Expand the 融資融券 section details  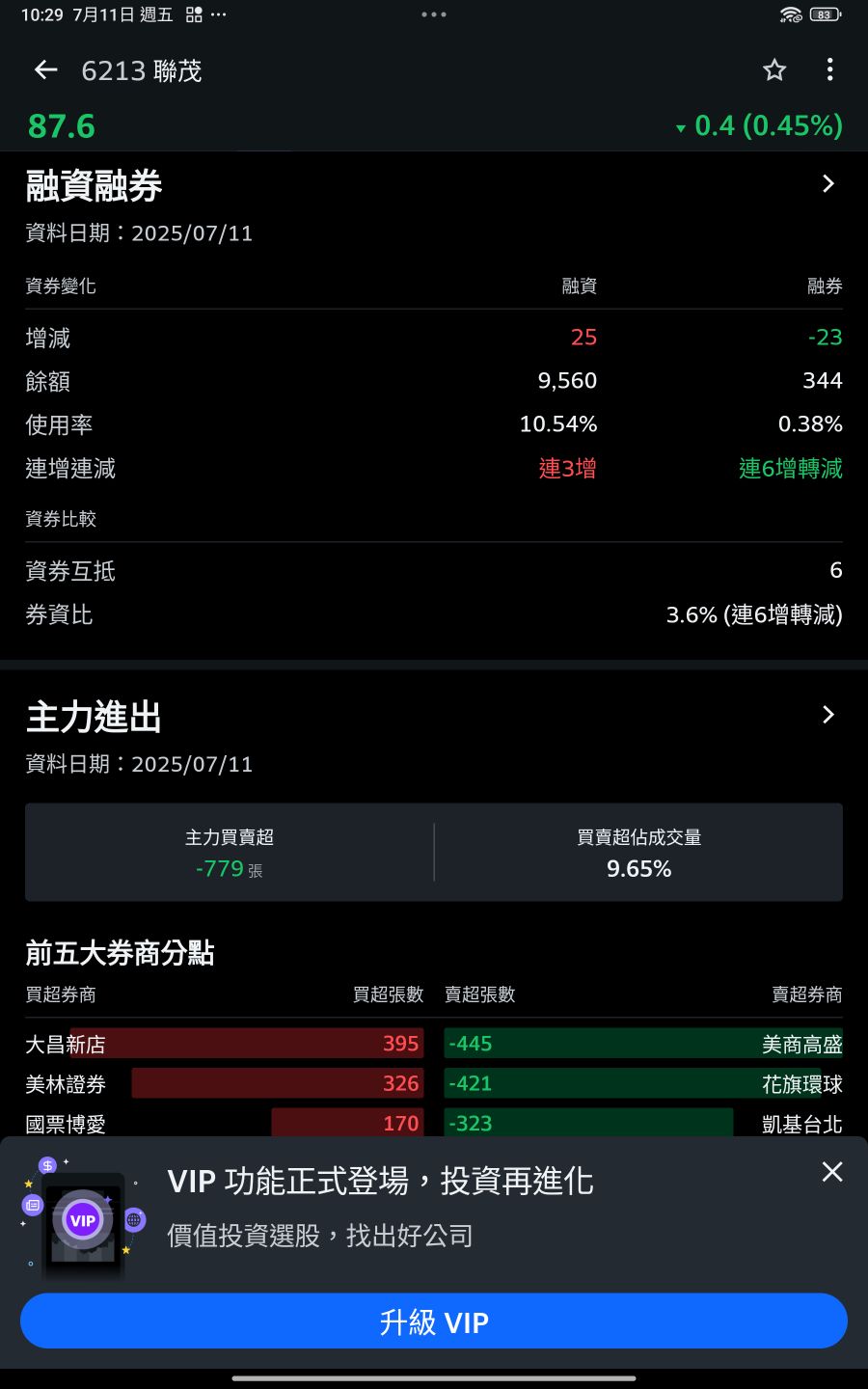[827, 184]
